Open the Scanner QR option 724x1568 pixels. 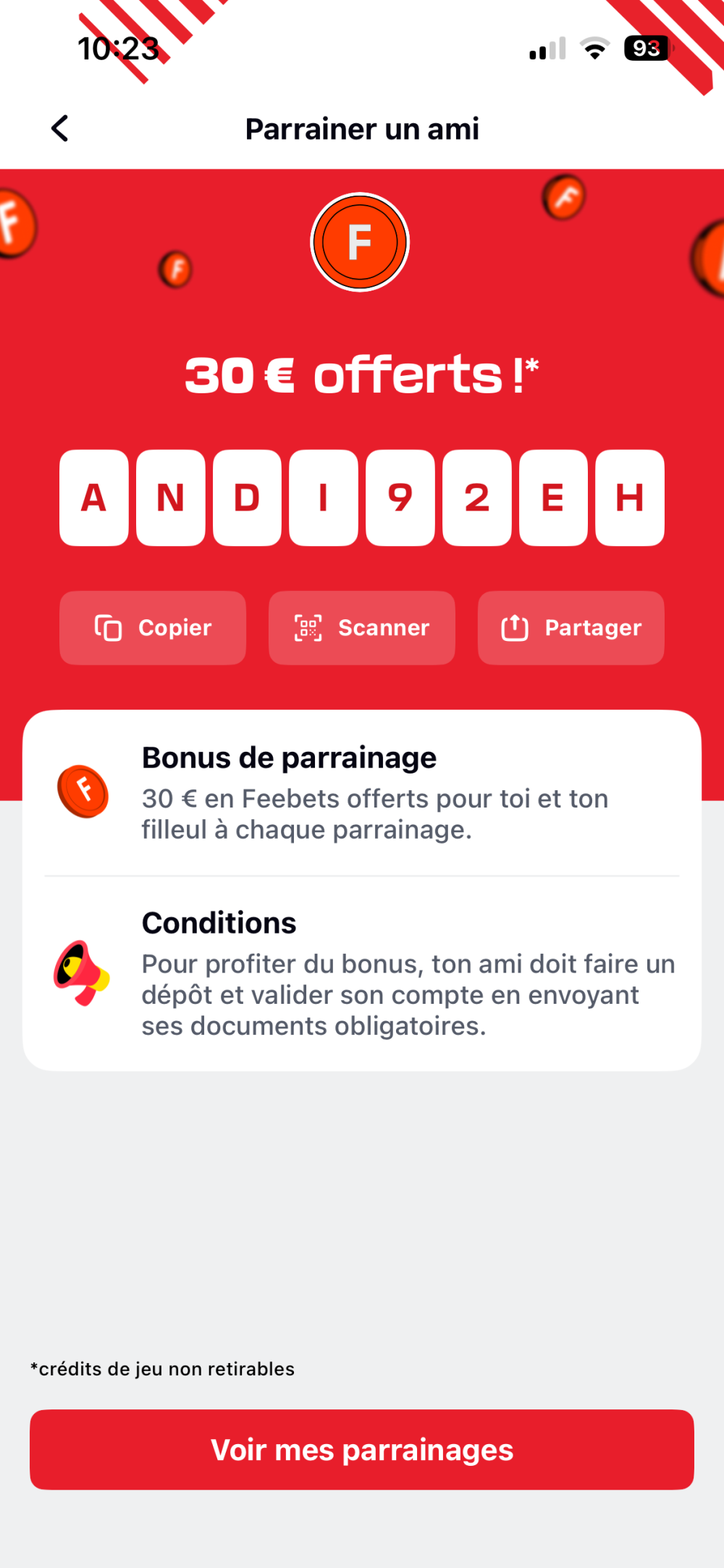(362, 628)
